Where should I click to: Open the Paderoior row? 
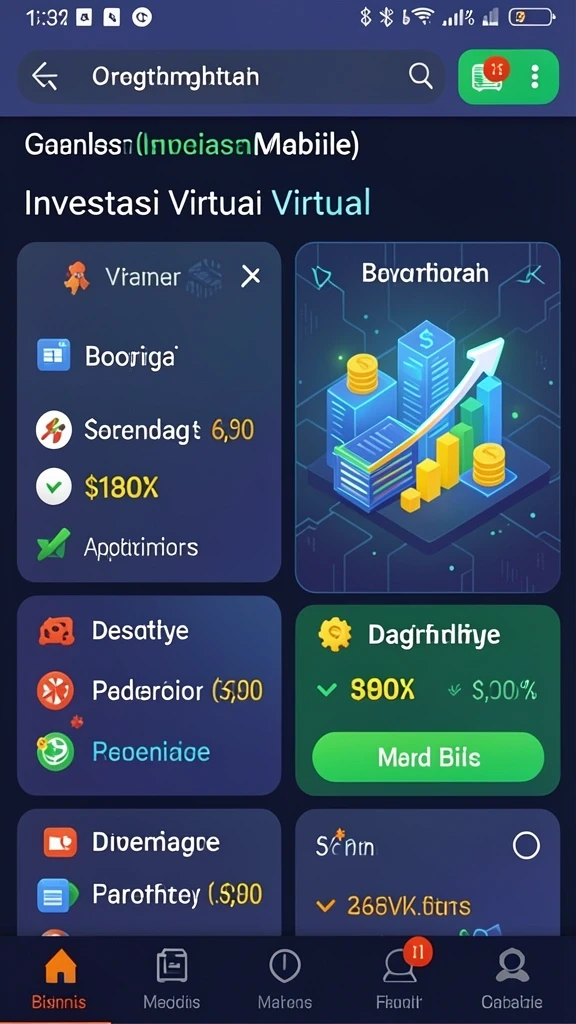[x=150, y=691]
